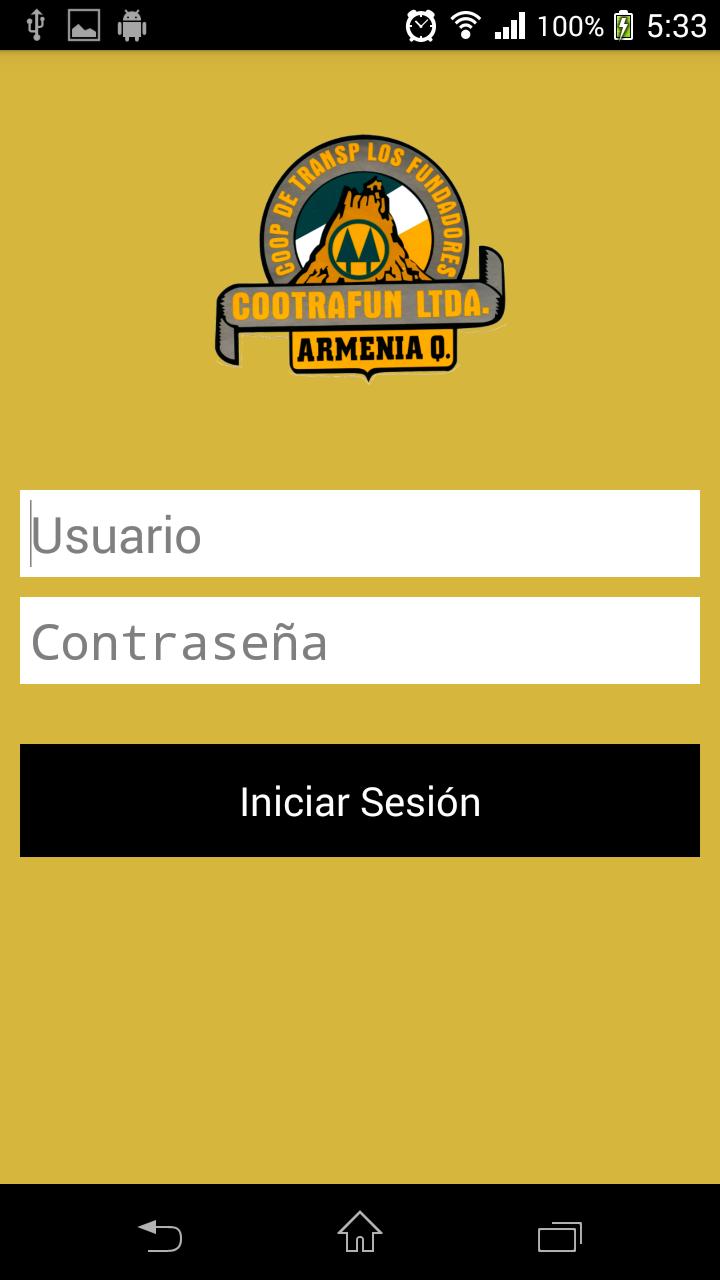This screenshot has width=720, height=1280.
Task: Tap the Iniciar Sesión button
Action: coord(360,801)
